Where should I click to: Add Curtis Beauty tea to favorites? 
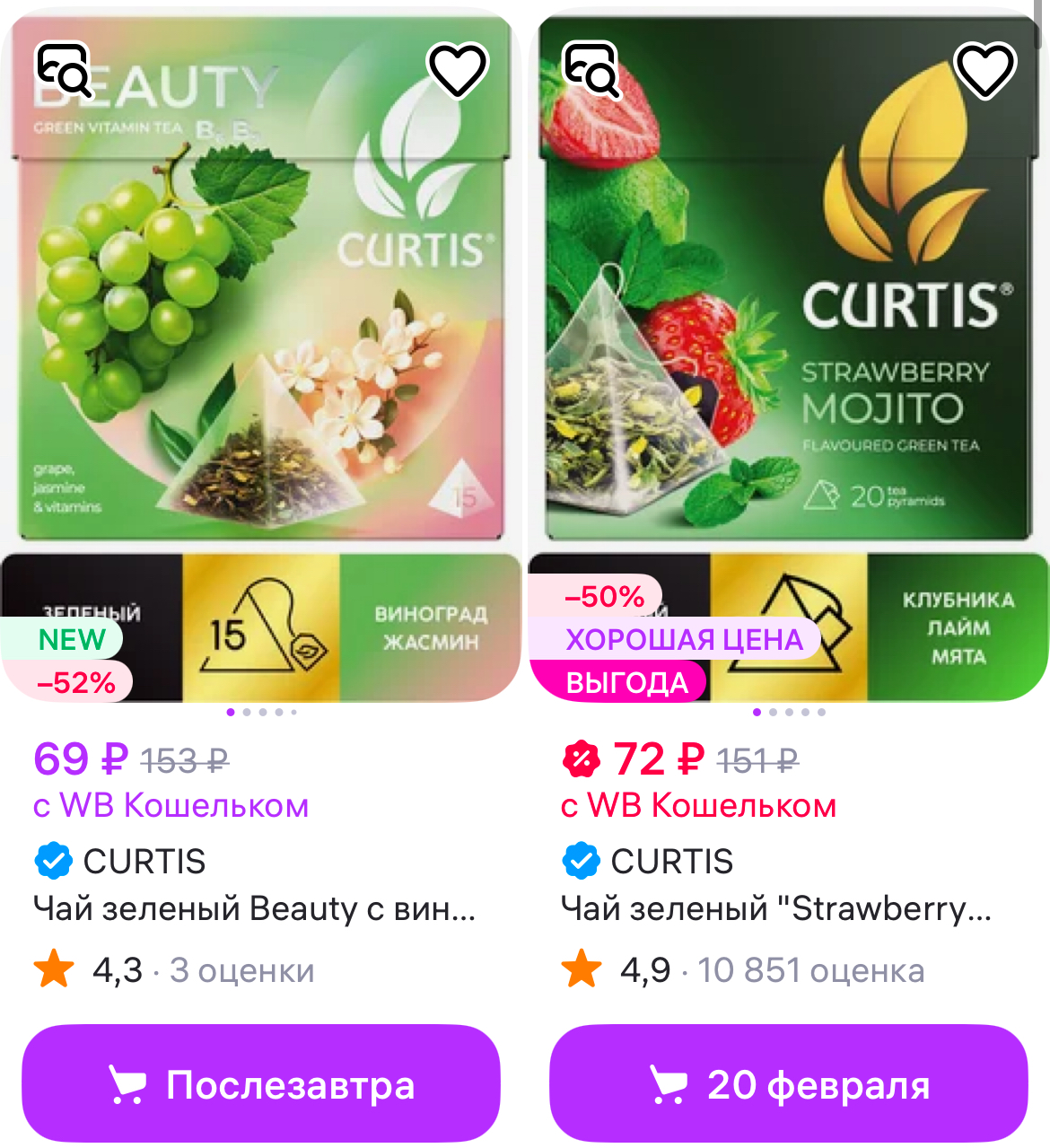pyautogui.click(x=458, y=70)
